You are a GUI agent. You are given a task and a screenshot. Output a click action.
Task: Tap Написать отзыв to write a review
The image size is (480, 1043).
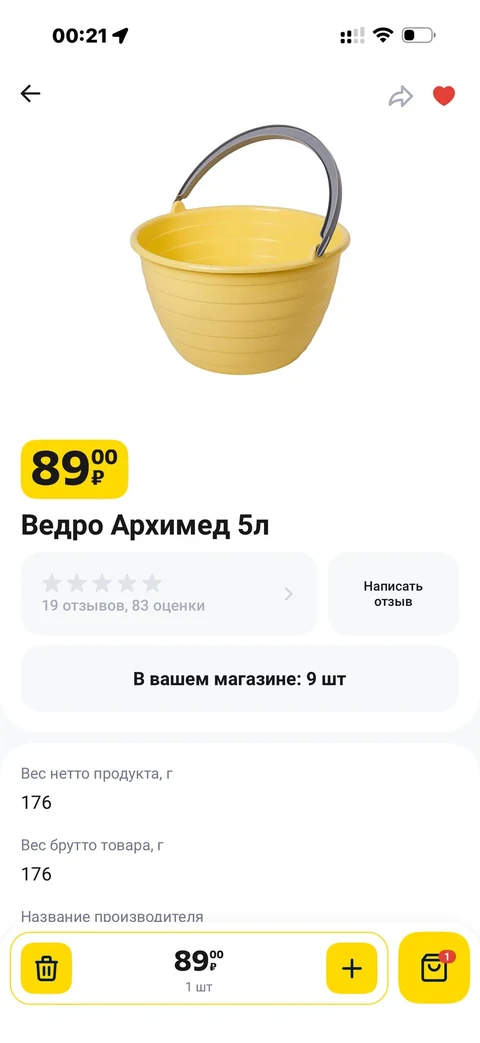tap(393, 593)
